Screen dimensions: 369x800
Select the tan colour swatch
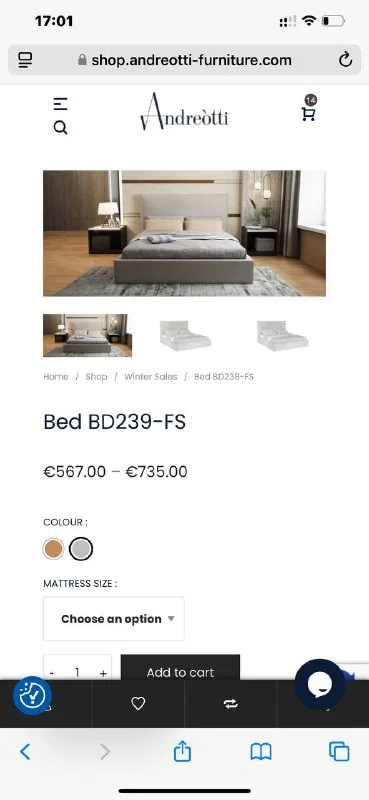53,549
